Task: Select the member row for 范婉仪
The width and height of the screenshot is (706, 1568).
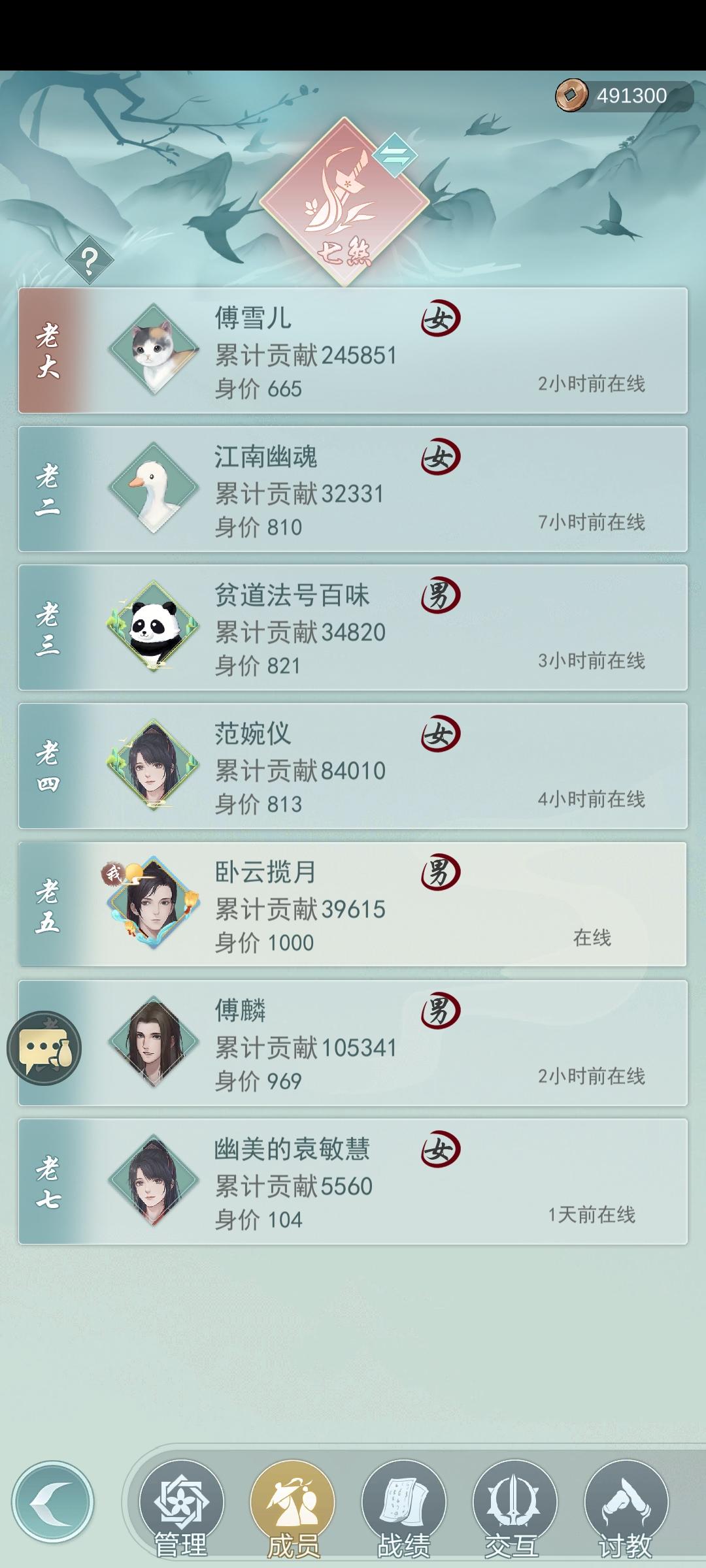Action: [353, 768]
